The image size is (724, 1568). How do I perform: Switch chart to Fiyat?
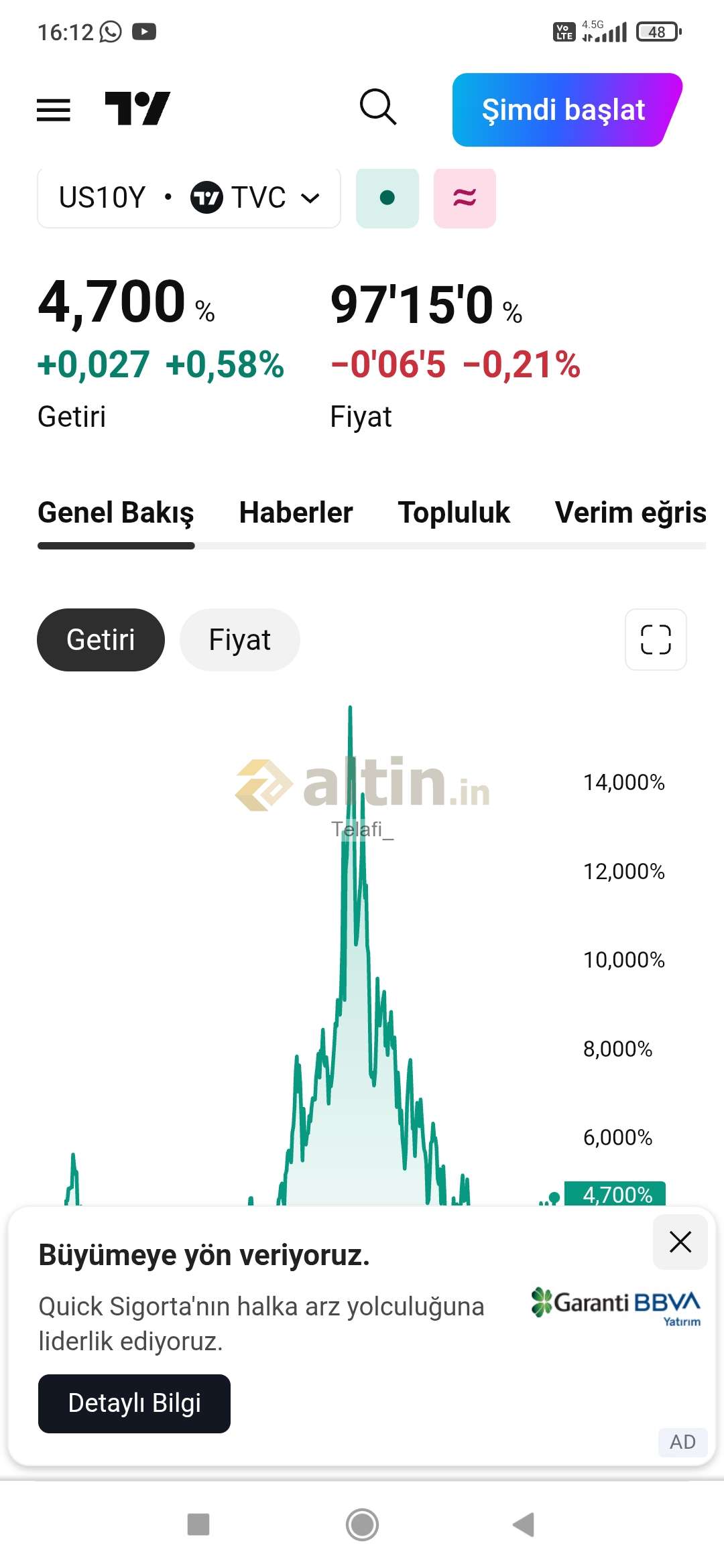[240, 640]
